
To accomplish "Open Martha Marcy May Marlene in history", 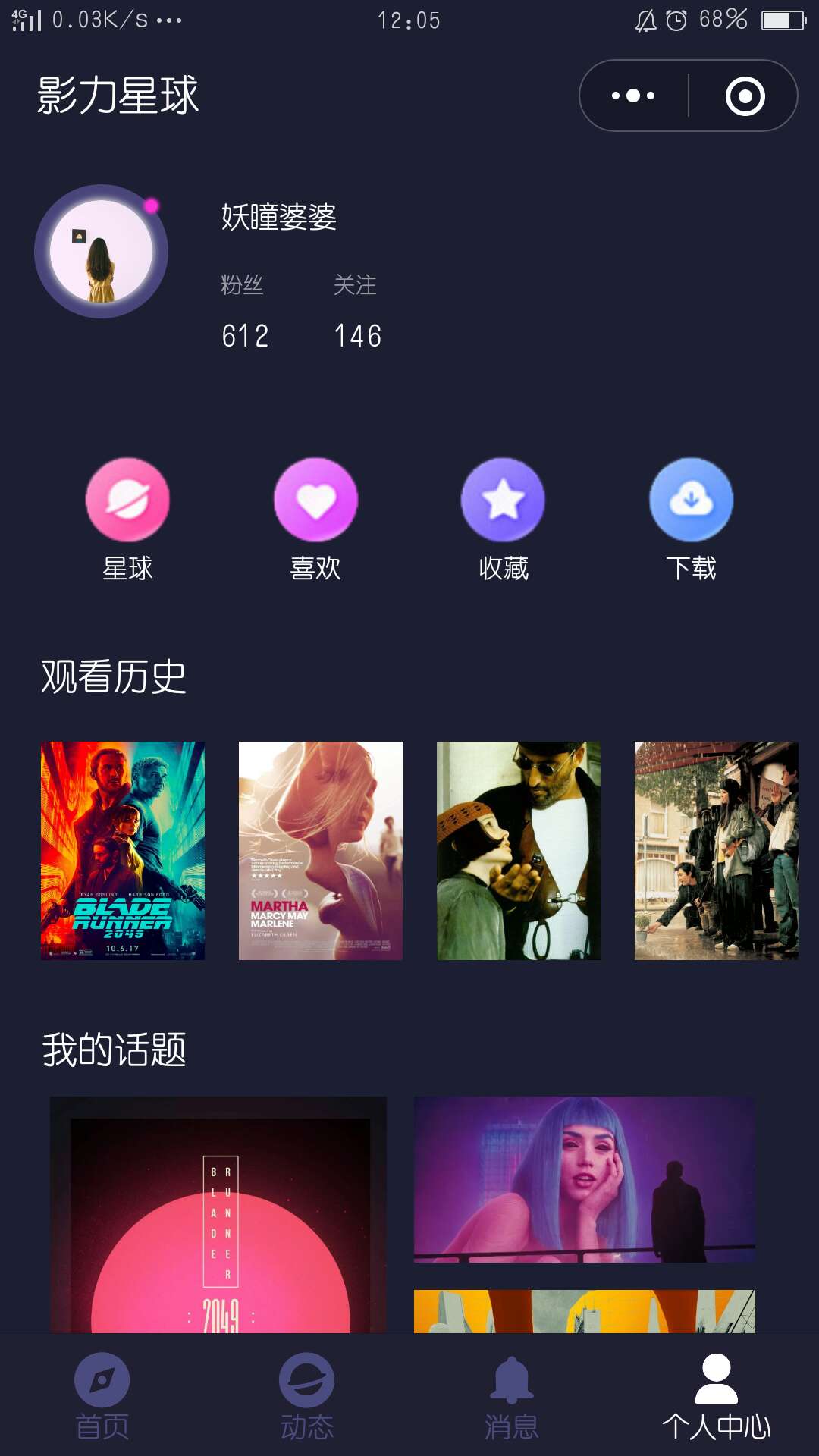I will (321, 851).
